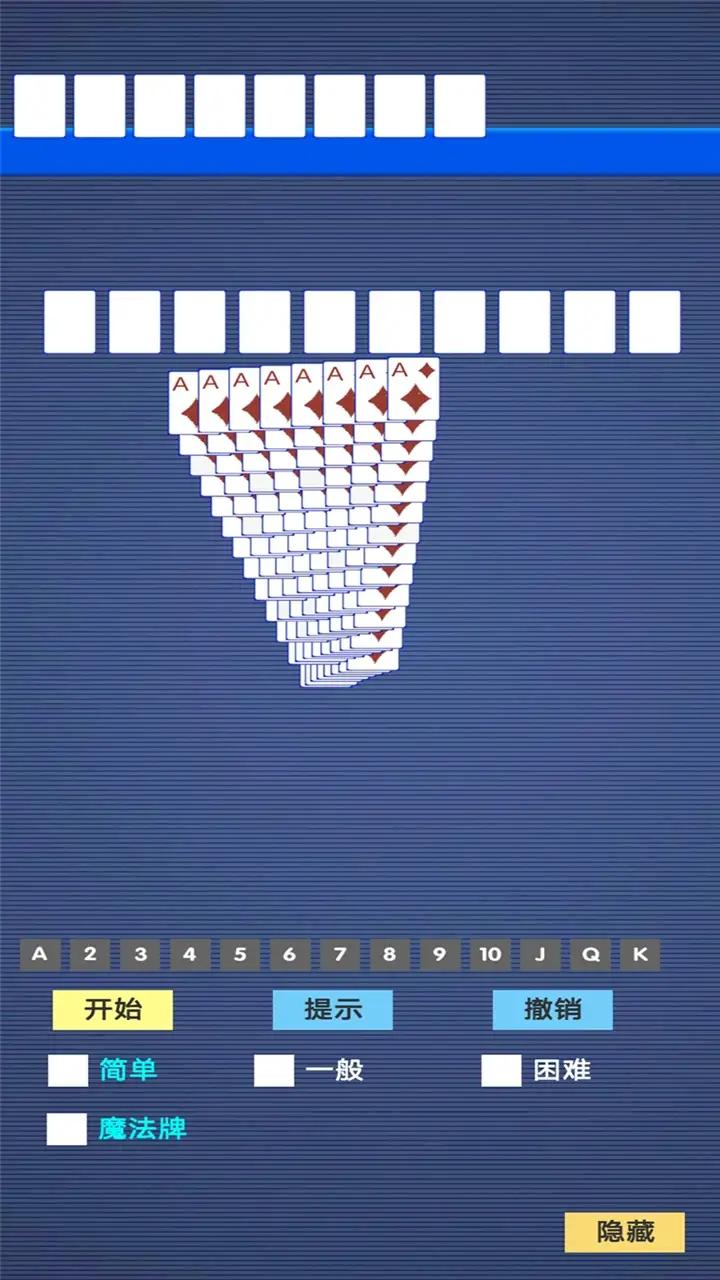Image resolution: width=720 pixels, height=1280 pixels.
Task: Undo the last move with 撤销
Action: (x=552, y=1010)
